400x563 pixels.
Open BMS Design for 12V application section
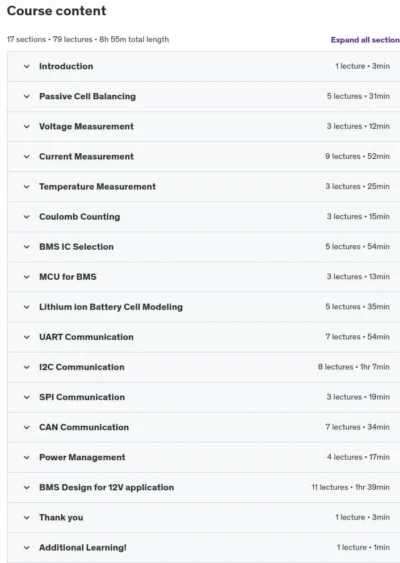point(203,488)
